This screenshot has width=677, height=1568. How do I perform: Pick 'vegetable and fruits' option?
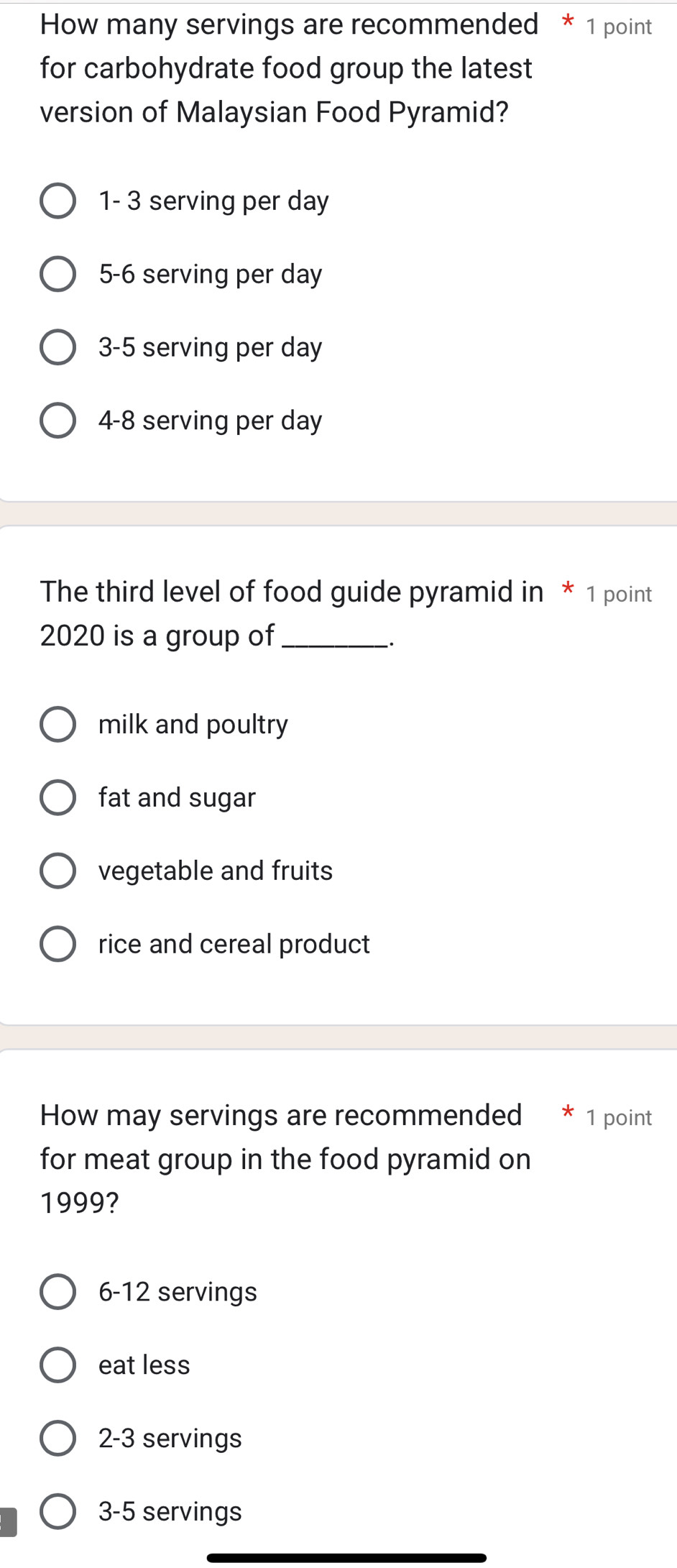57,871
